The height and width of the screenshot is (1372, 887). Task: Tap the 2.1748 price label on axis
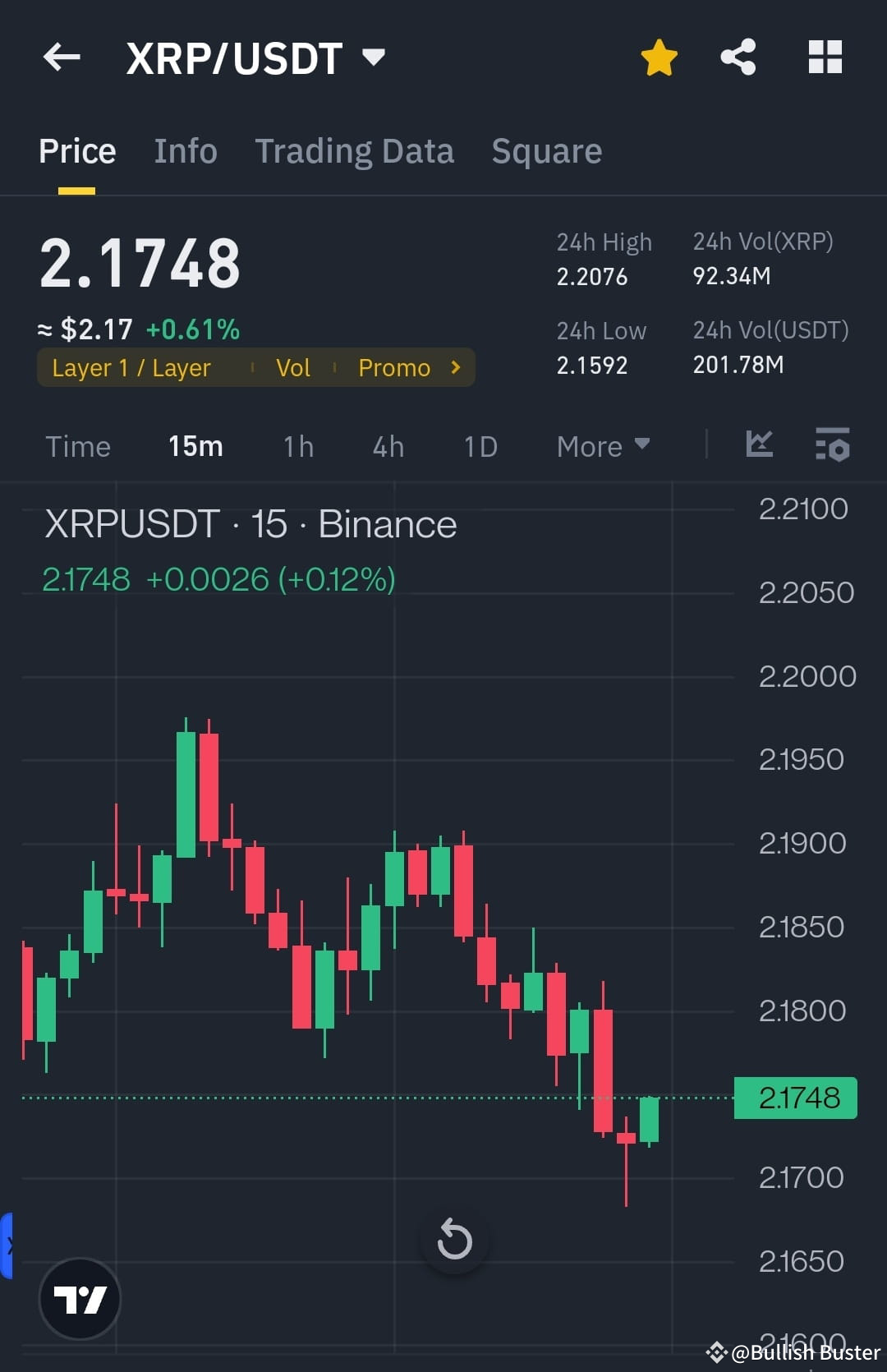pyautogui.click(x=793, y=1098)
